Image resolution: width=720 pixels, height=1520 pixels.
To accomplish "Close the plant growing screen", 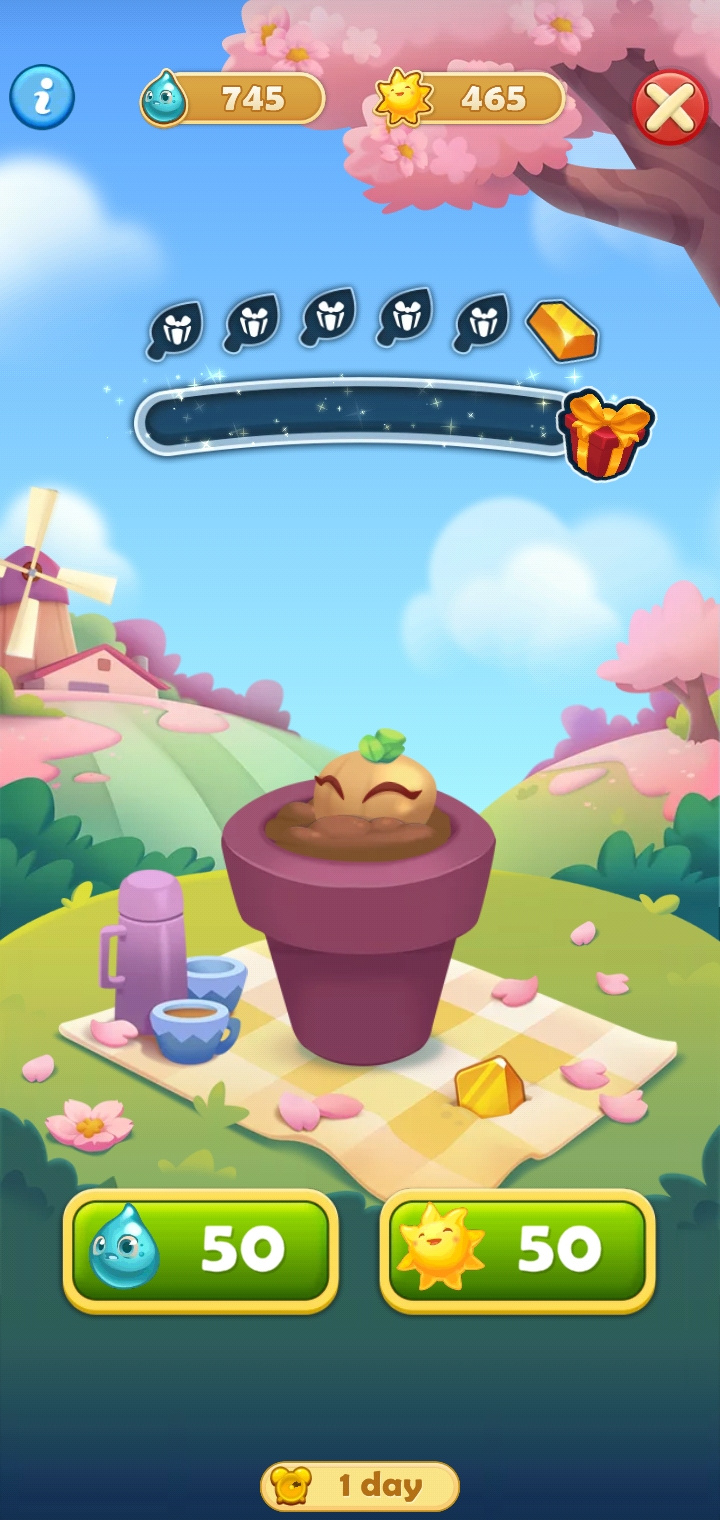I will [x=670, y=107].
